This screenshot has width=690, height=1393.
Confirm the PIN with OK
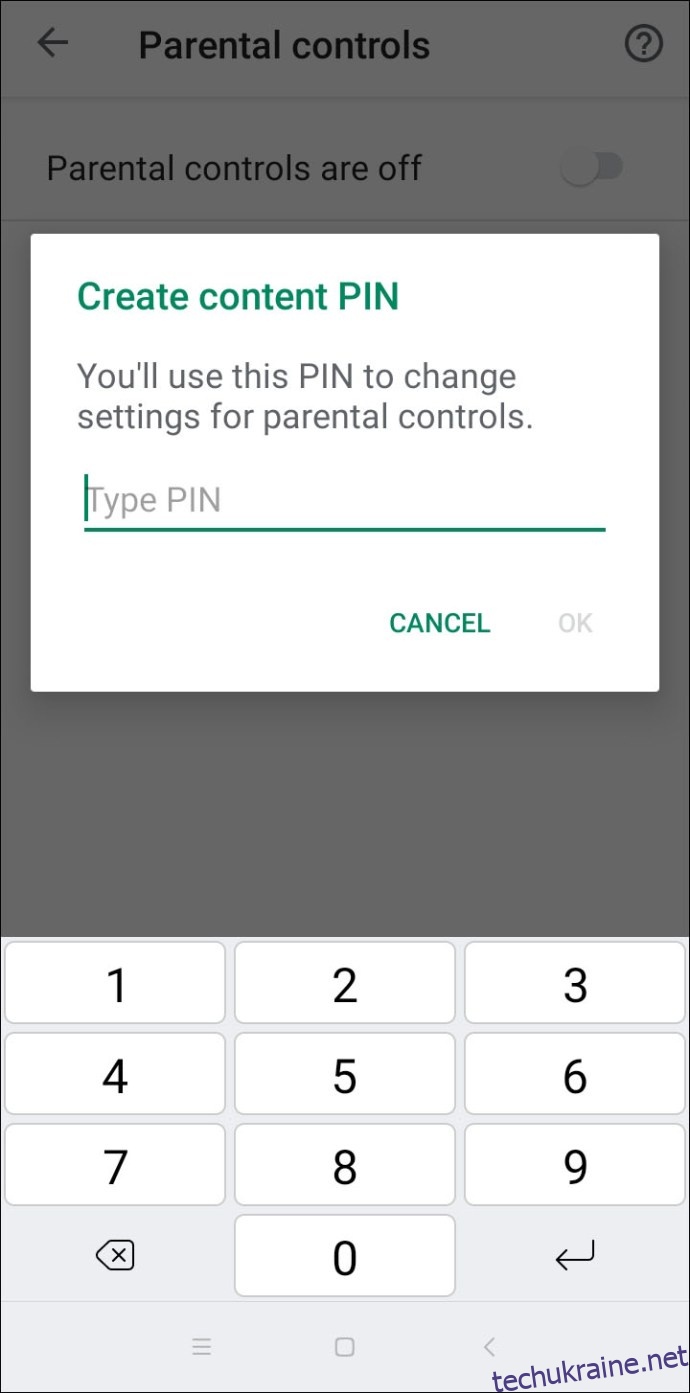pos(575,623)
